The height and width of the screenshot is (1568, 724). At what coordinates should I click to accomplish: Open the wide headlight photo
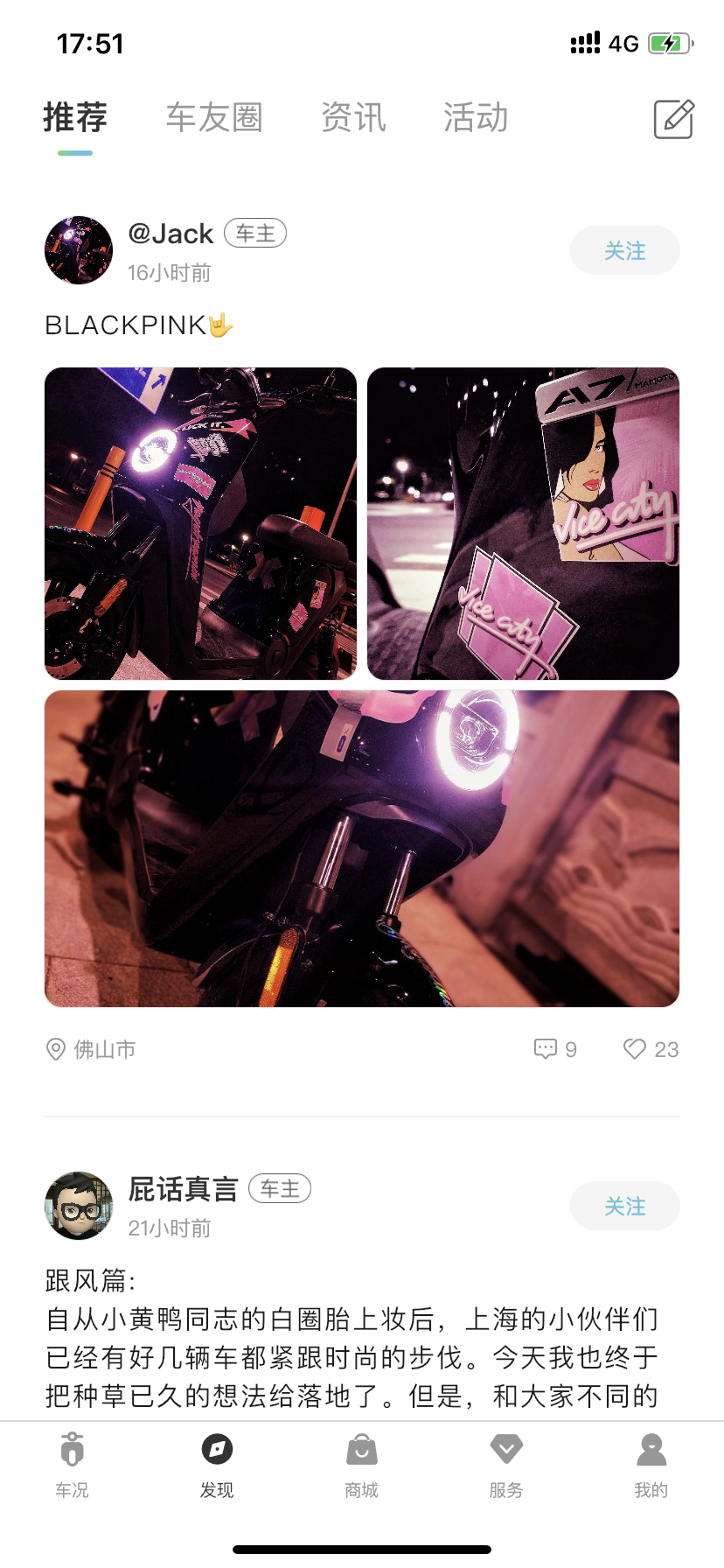tap(362, 849)
